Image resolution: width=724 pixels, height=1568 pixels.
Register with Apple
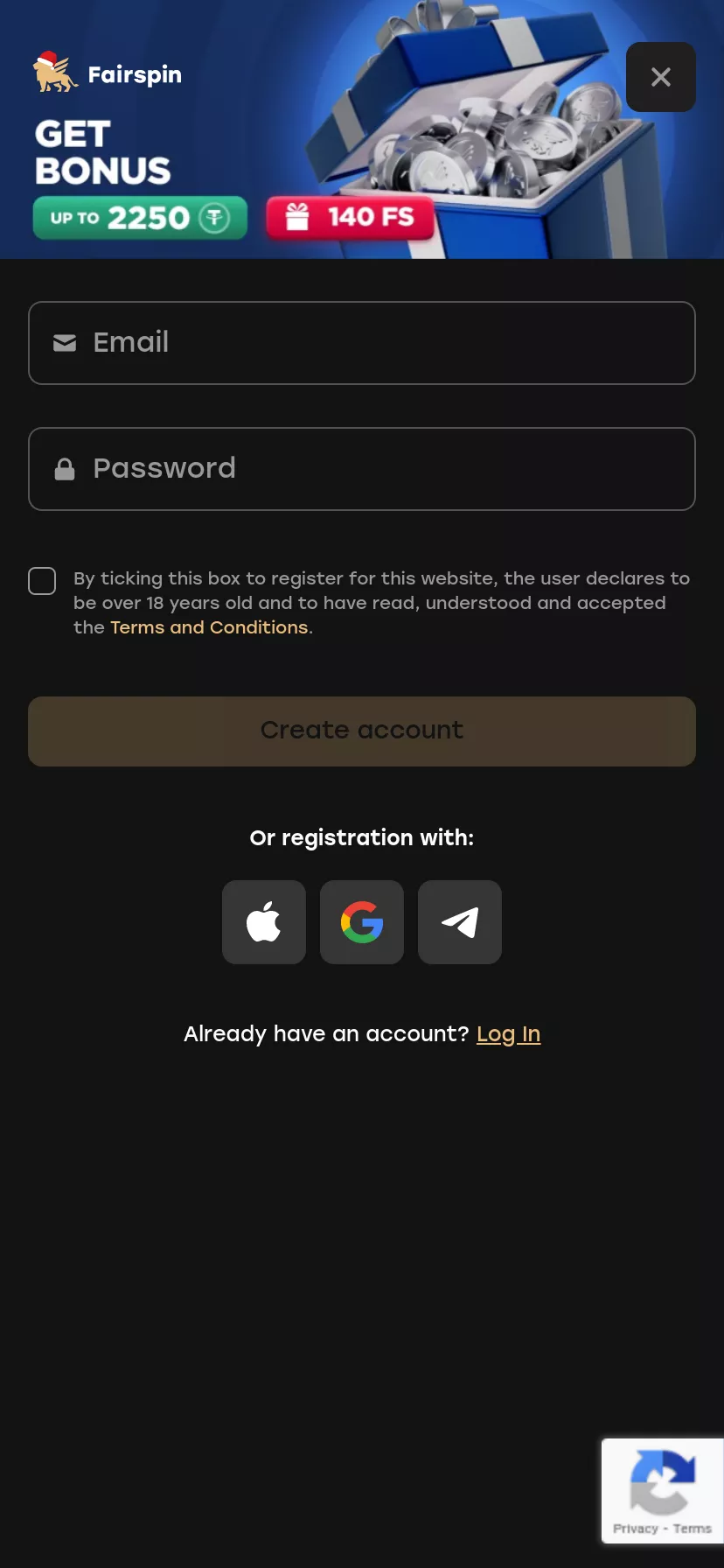point(264,922)
